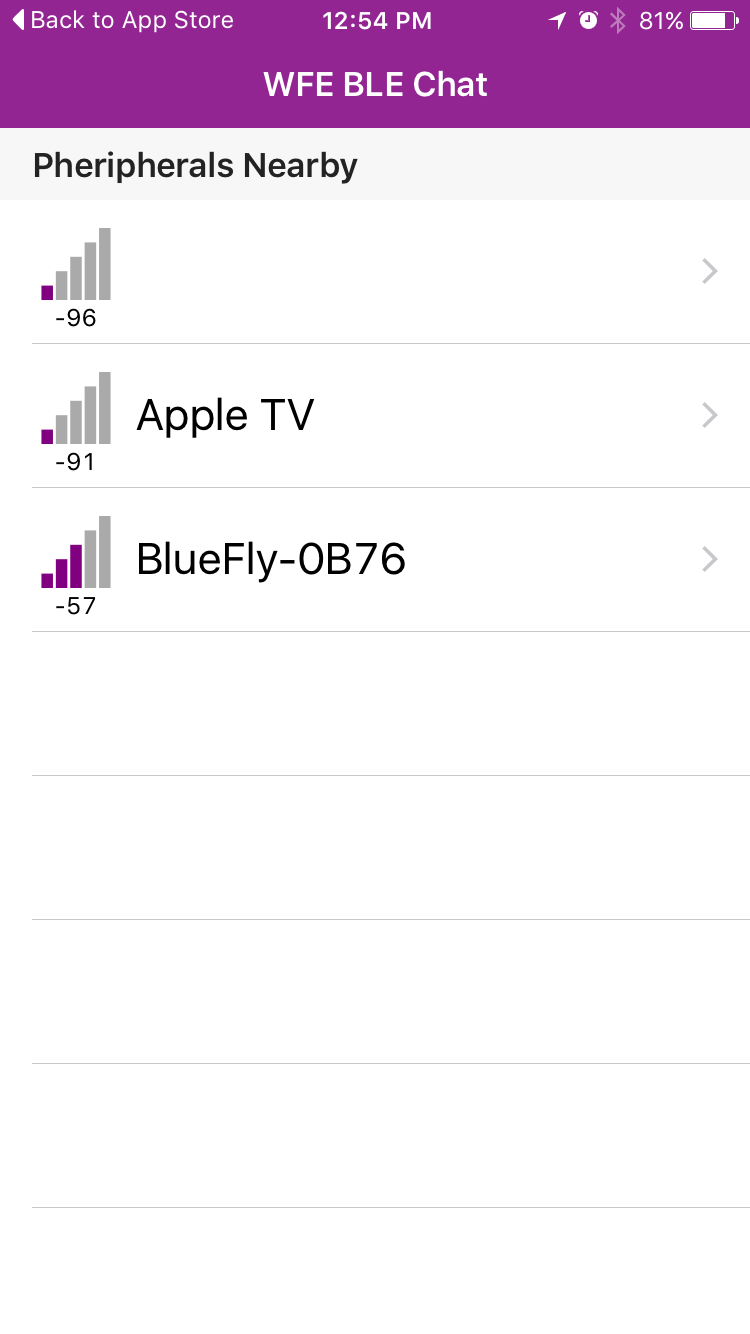Open the Apple TV peripheral

point(375,416)
